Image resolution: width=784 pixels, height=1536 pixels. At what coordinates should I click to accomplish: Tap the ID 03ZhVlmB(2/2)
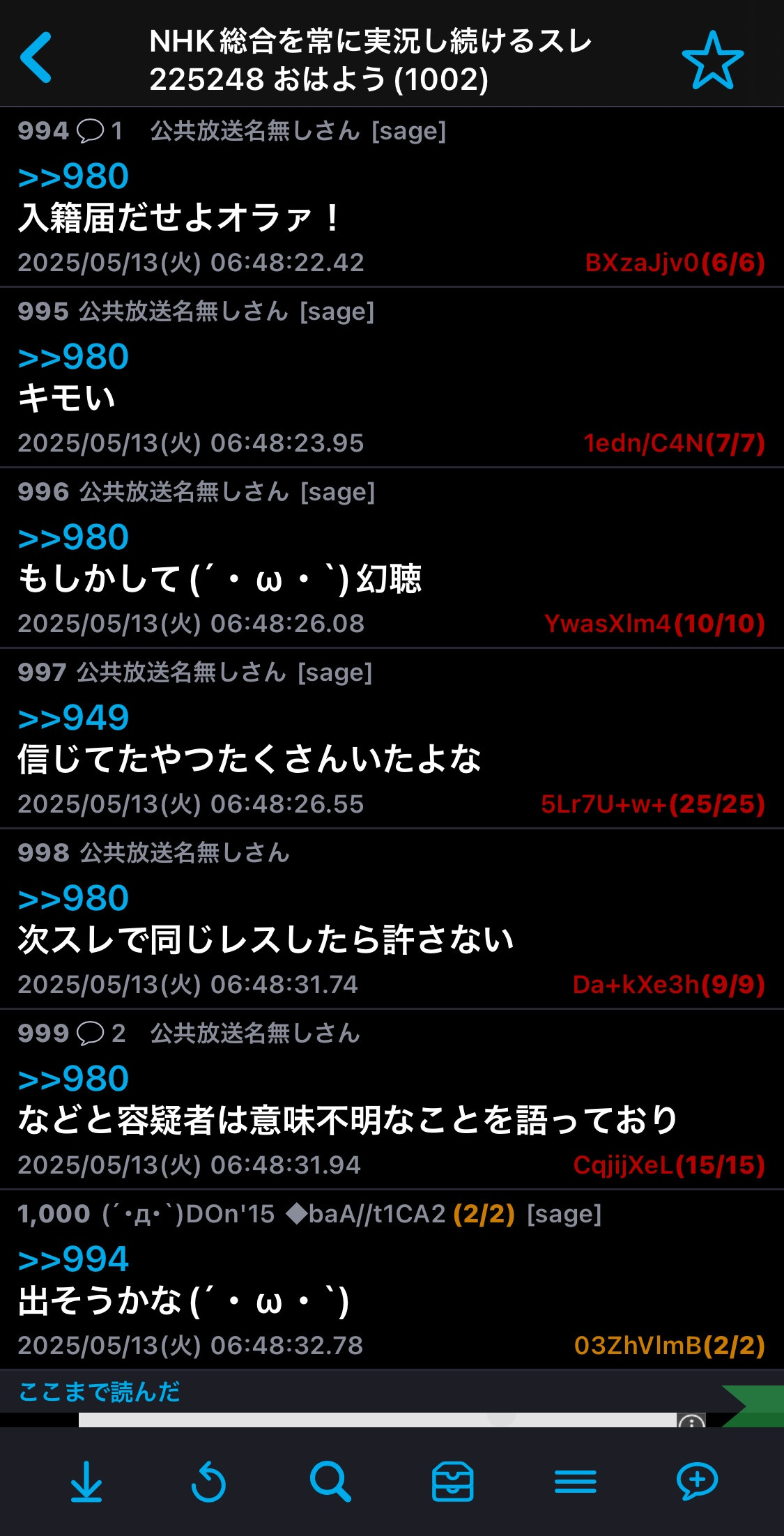669,1346
